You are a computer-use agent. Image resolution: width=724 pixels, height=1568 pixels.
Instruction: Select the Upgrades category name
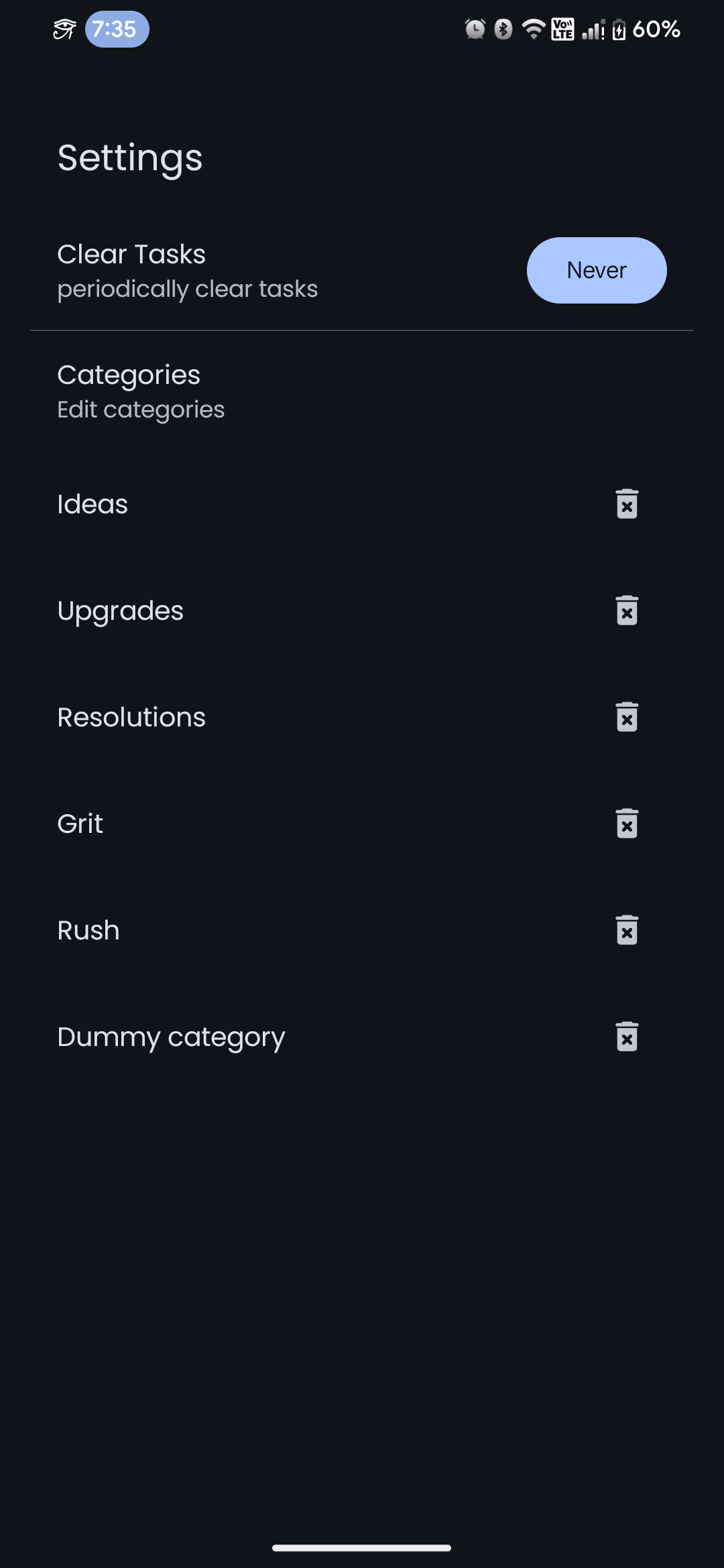tap(121, 610)
